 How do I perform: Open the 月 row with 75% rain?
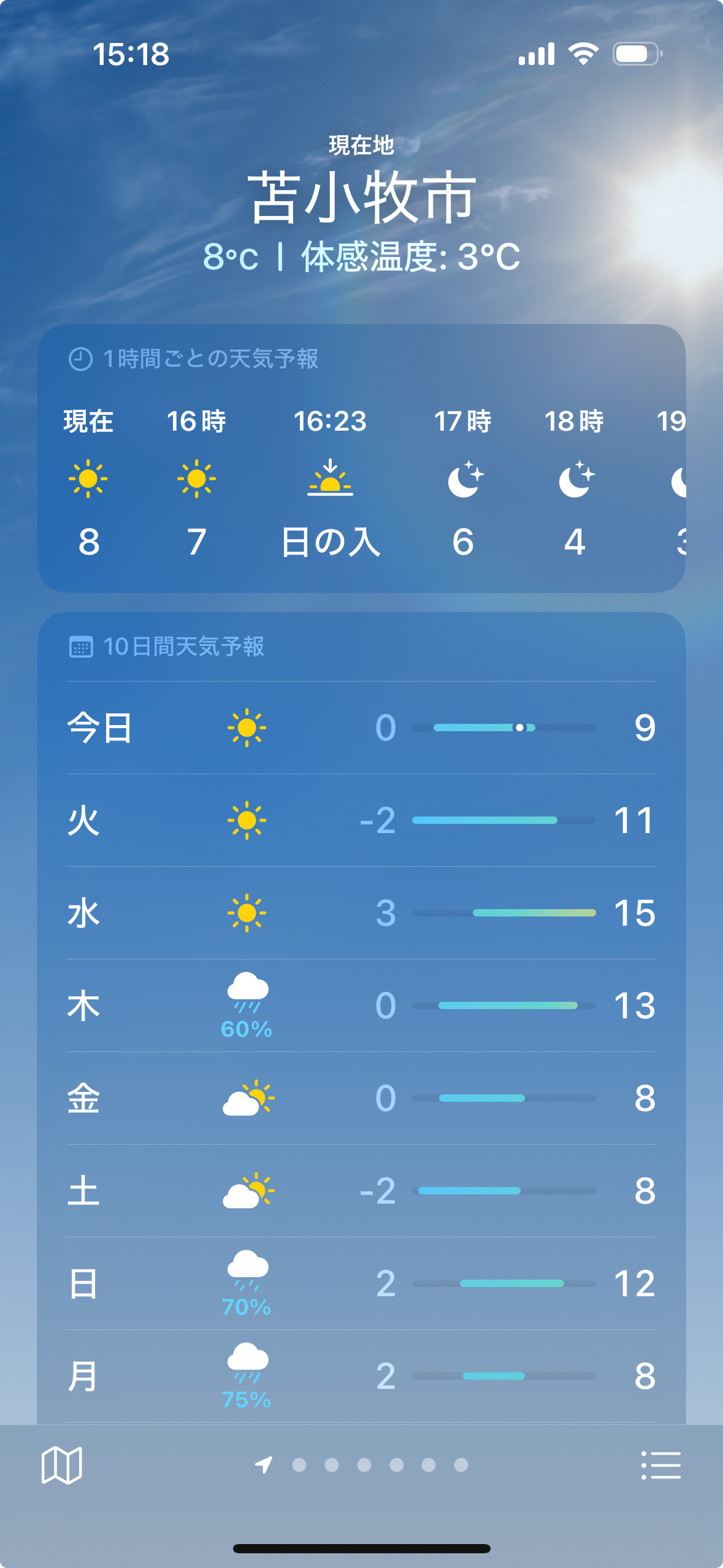click(x=361, y=1376)
